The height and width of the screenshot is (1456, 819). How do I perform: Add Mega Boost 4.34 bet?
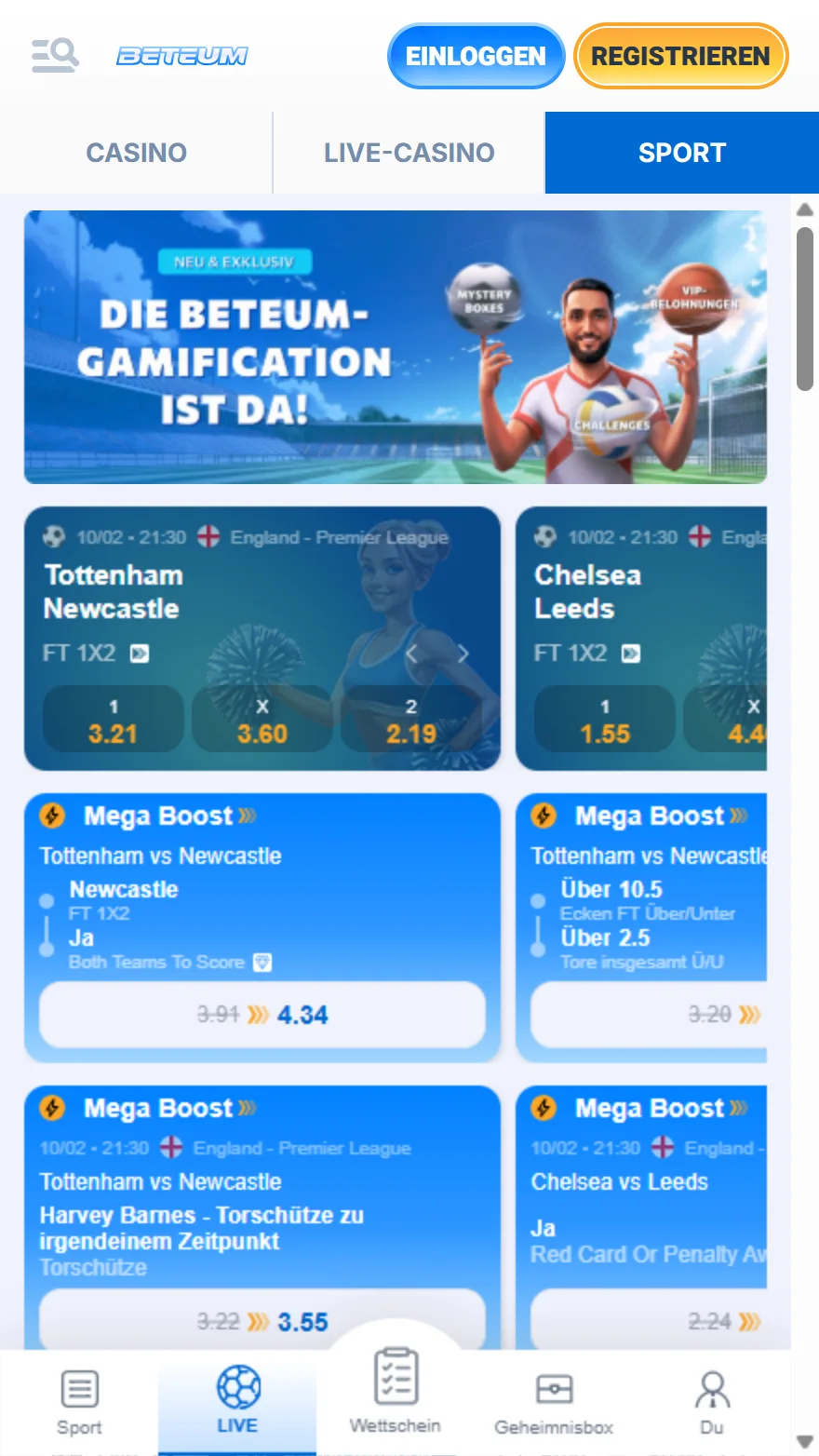pos(262,1015)
